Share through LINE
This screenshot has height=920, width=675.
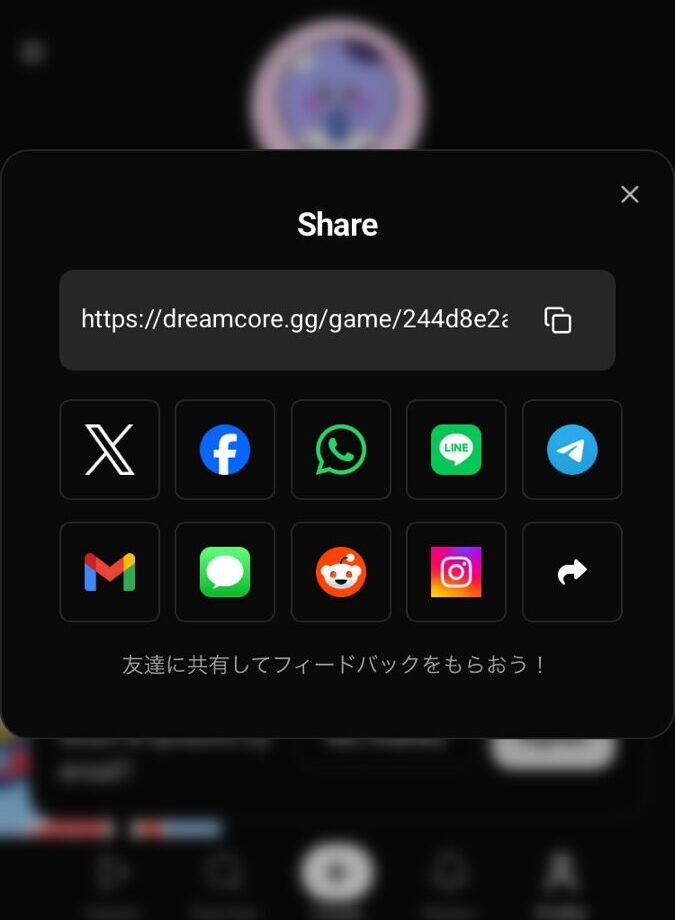pyautogui.click(x=456, y=450)
